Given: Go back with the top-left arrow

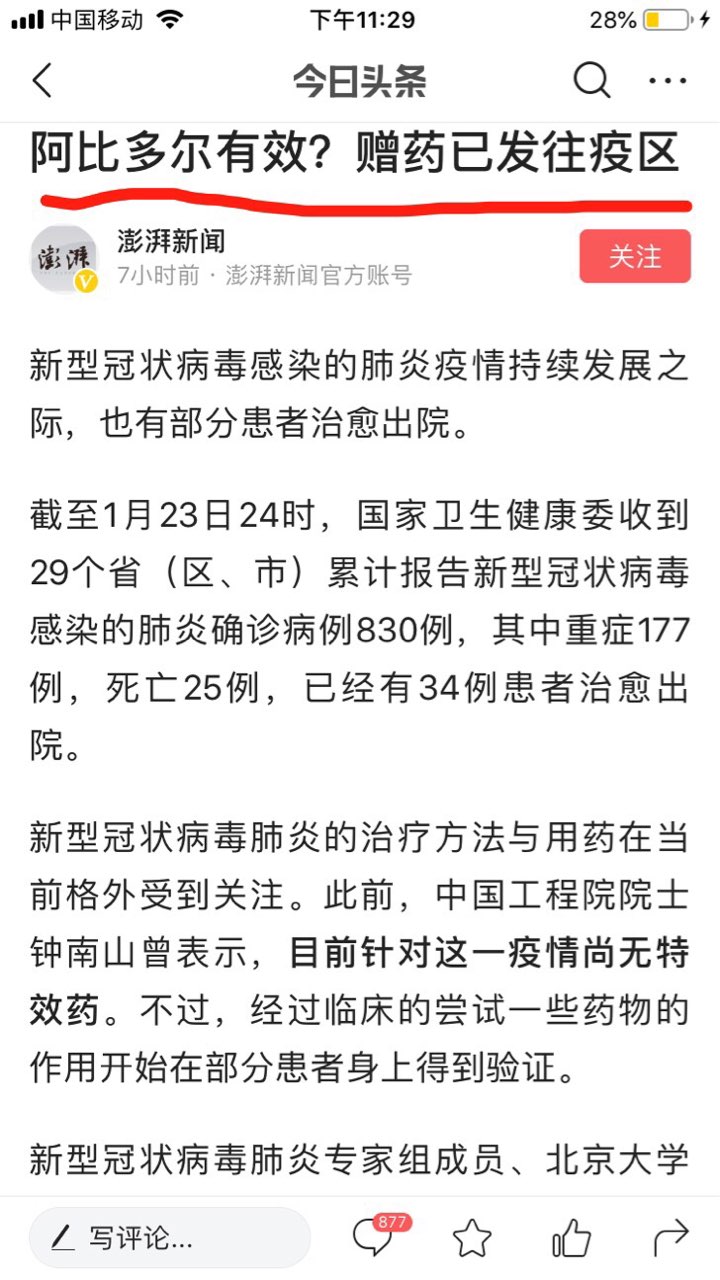Looking at the screenshot, I should tap(42, 80).
